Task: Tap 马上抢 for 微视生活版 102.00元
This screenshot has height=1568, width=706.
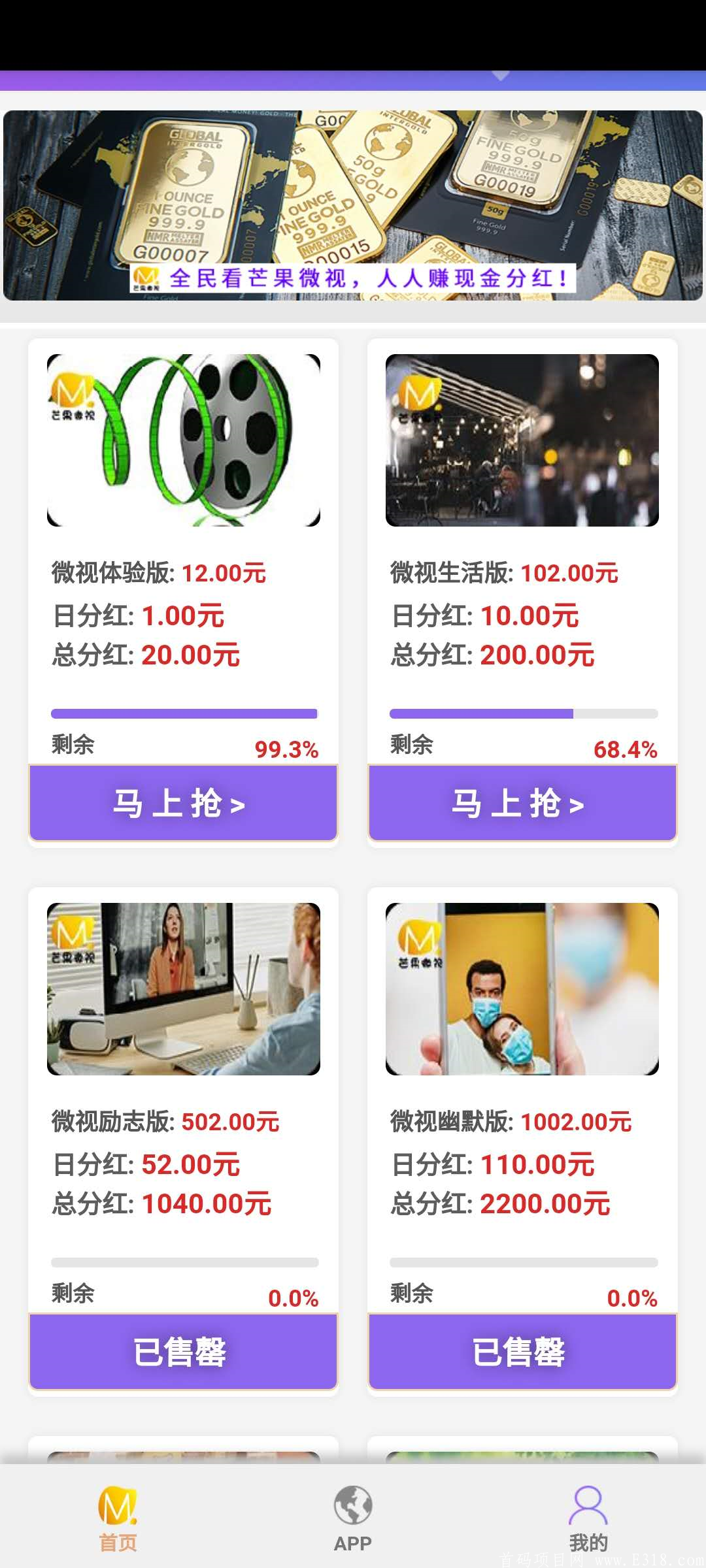Action: [522, 803]
